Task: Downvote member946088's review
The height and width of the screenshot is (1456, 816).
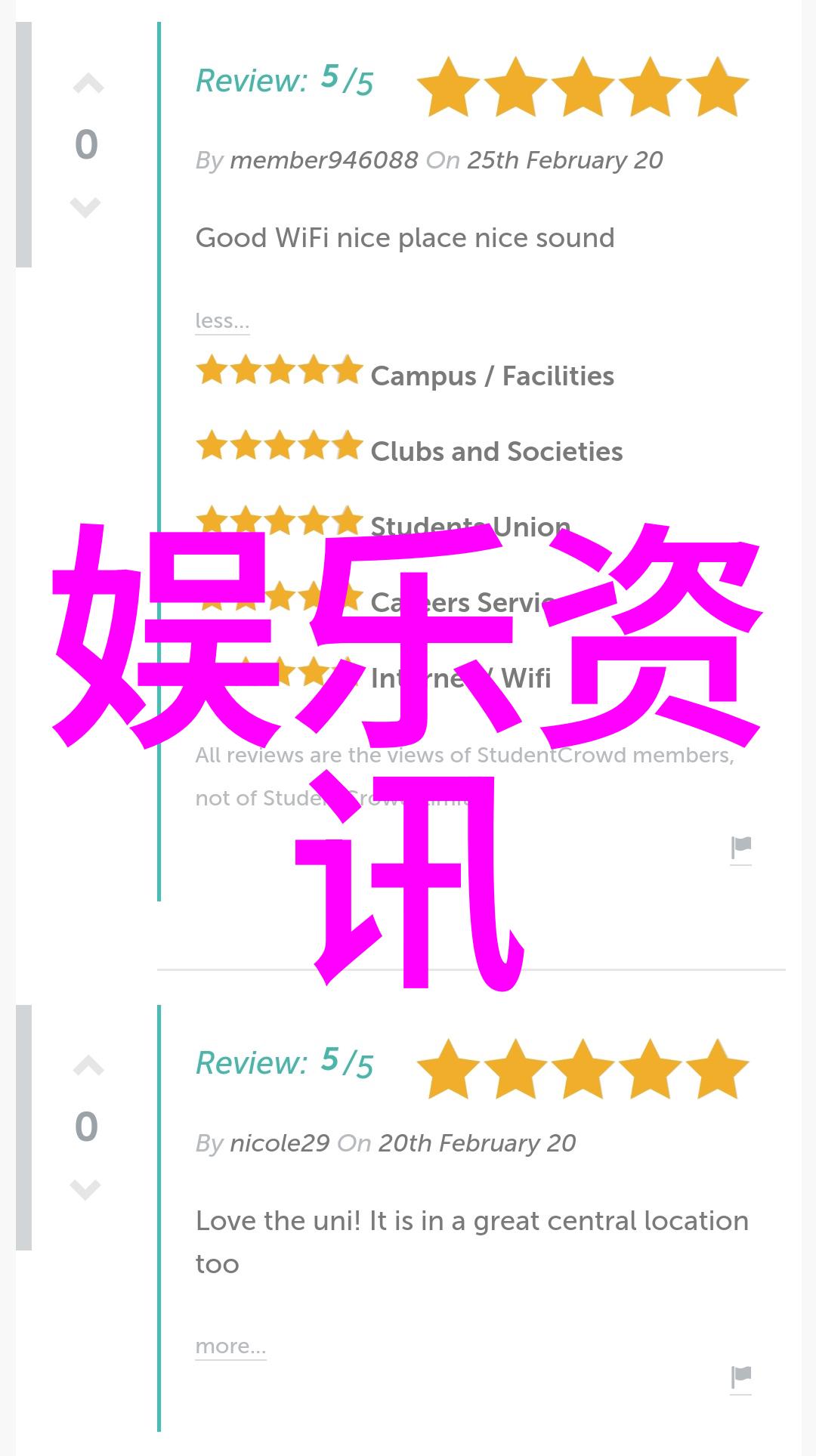Action: coord(85,206)
